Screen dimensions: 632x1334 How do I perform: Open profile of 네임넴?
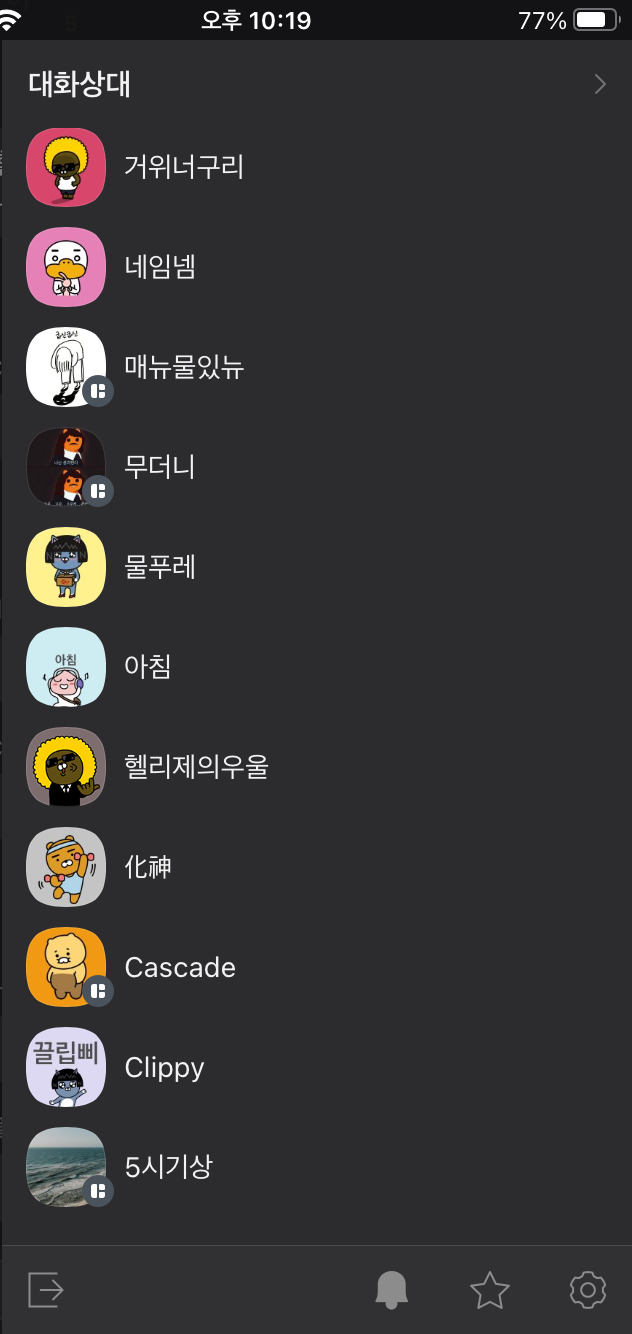click(160, 267)
